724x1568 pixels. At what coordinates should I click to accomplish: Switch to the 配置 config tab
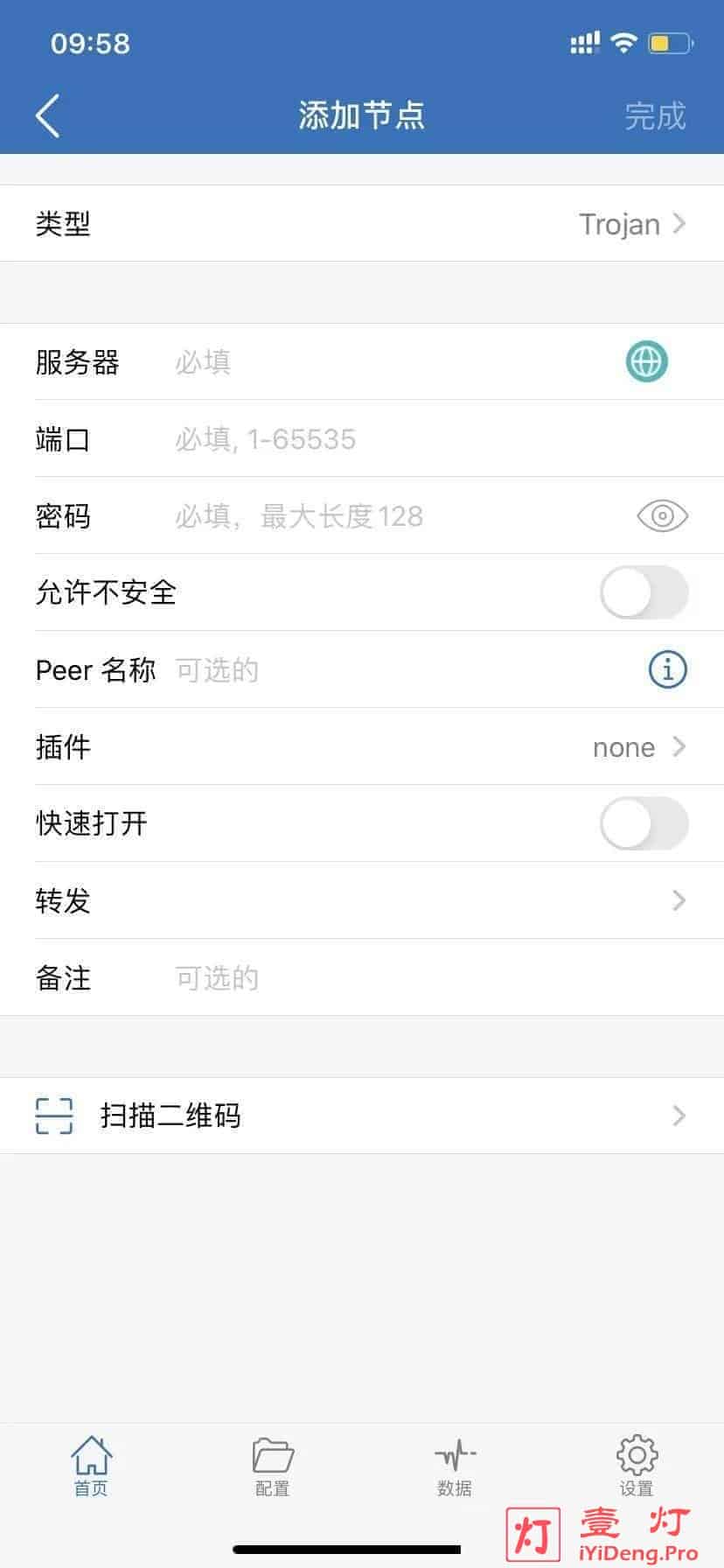(x=273, y=1466)
